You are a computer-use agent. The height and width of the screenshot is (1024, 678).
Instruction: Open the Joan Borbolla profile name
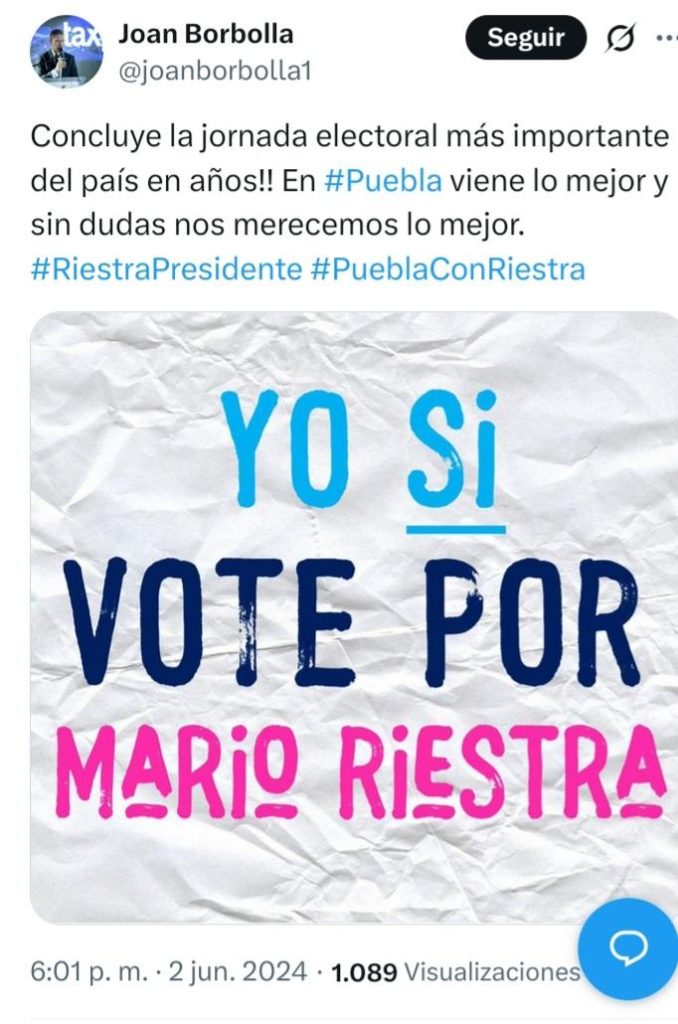pyautogui.click(x=206, y=34)
